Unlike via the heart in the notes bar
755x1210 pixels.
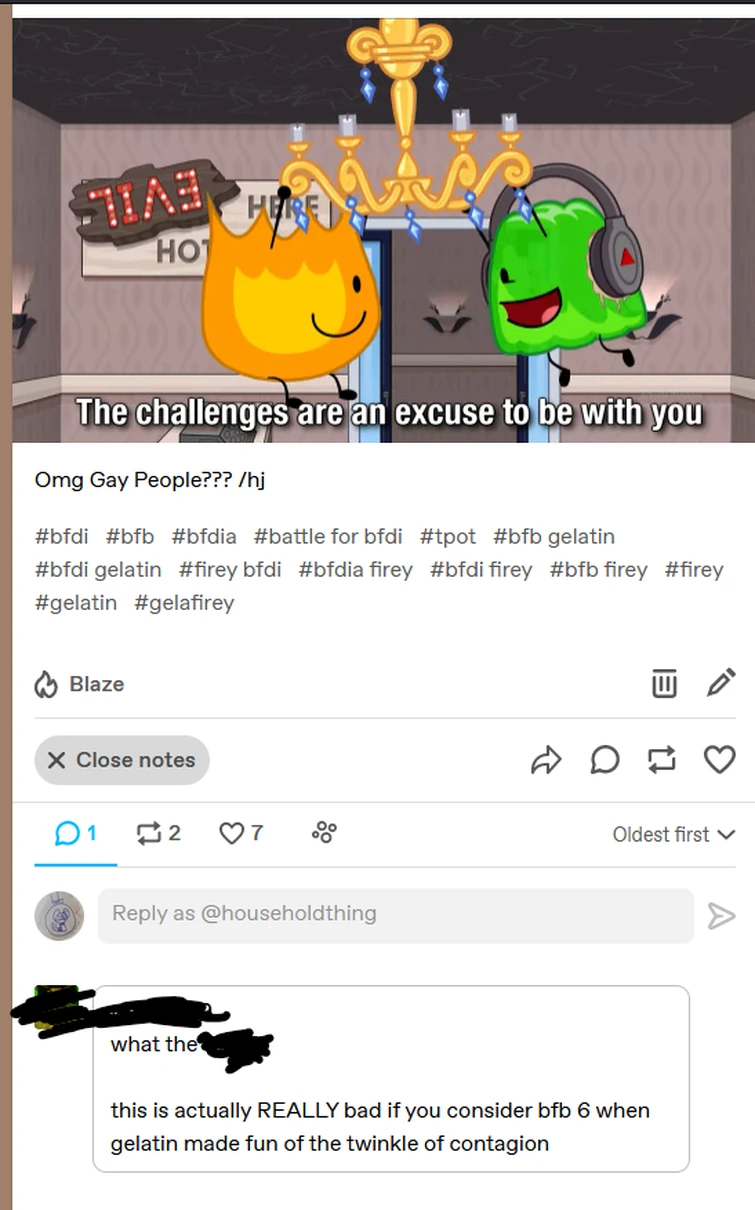232,832
